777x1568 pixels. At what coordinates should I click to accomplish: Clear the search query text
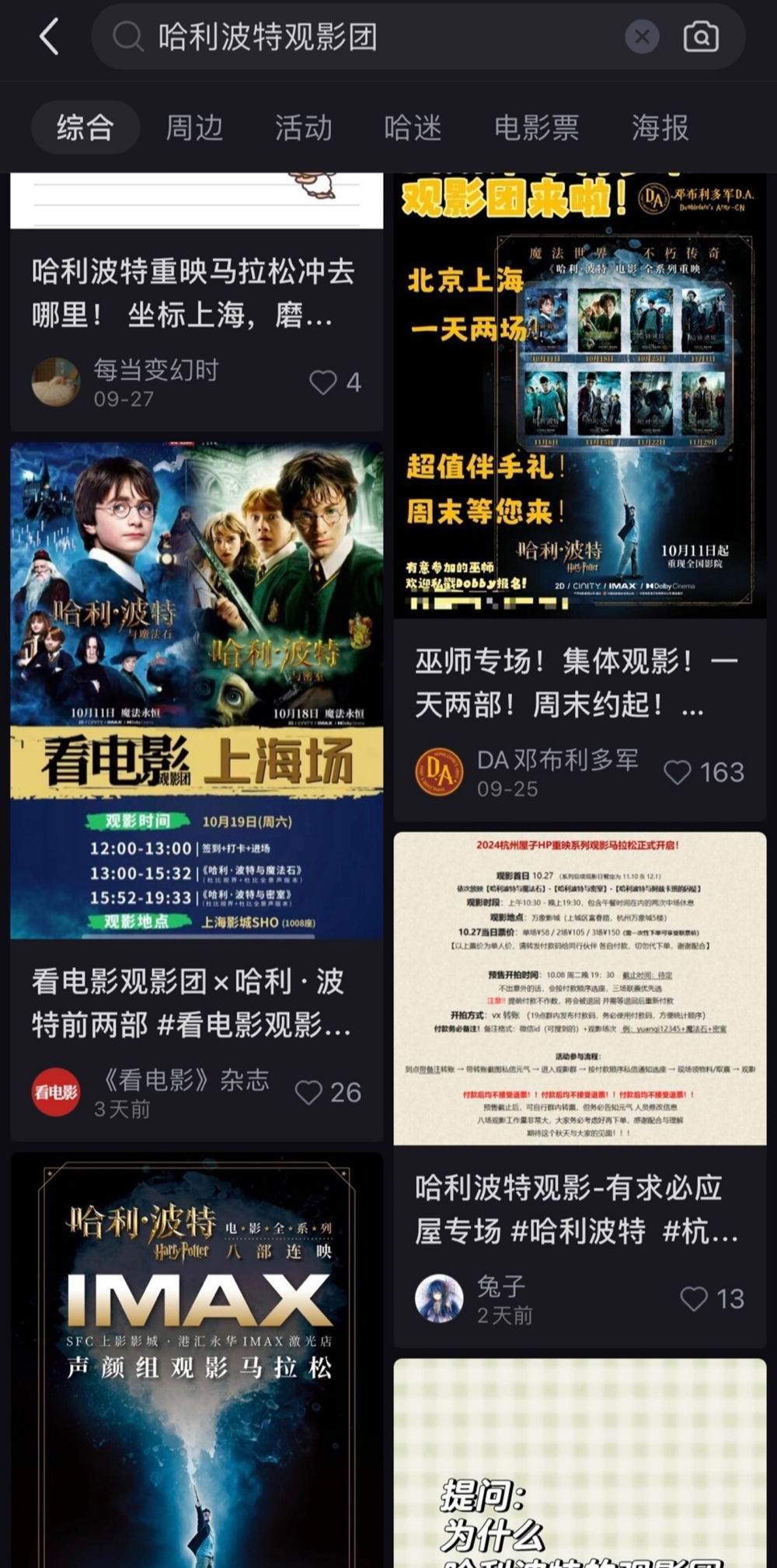(642, 37)
